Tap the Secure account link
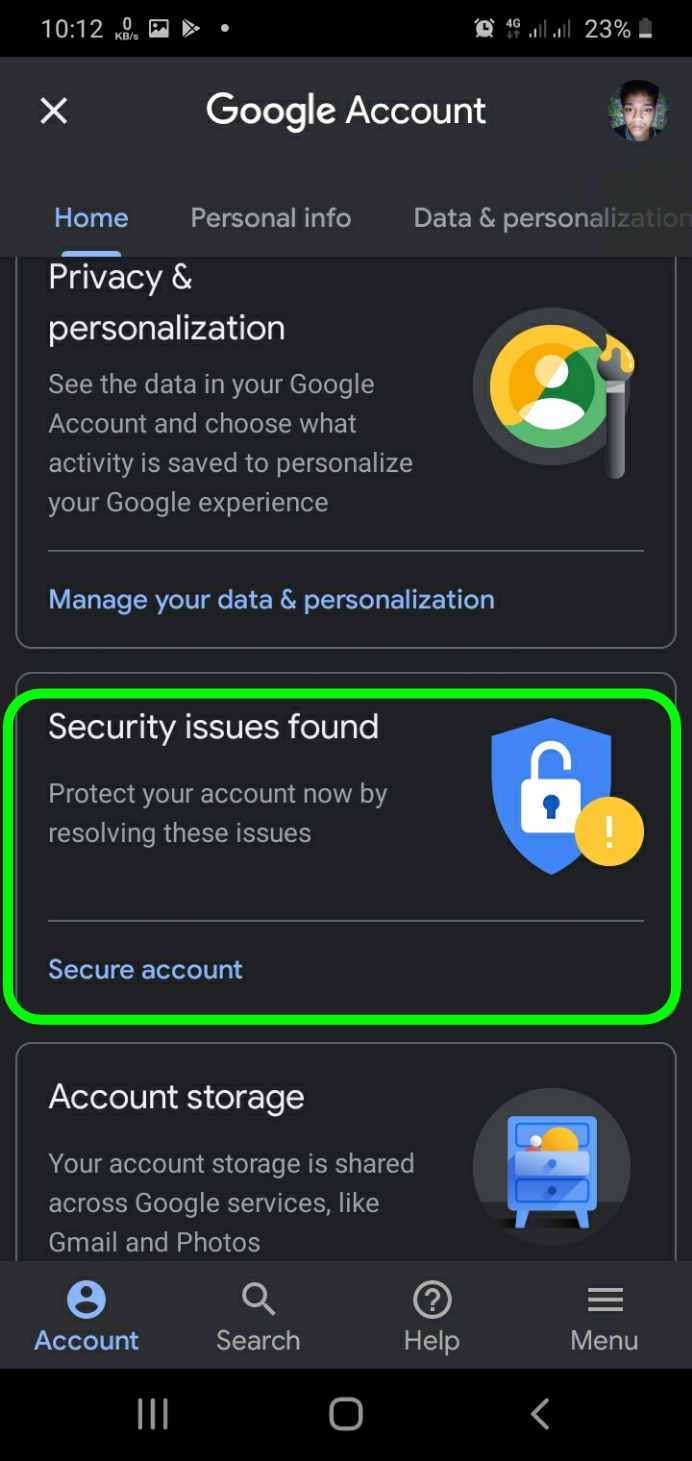The width and height of the screenshot is (692, 1461). (x=146, y=969)
